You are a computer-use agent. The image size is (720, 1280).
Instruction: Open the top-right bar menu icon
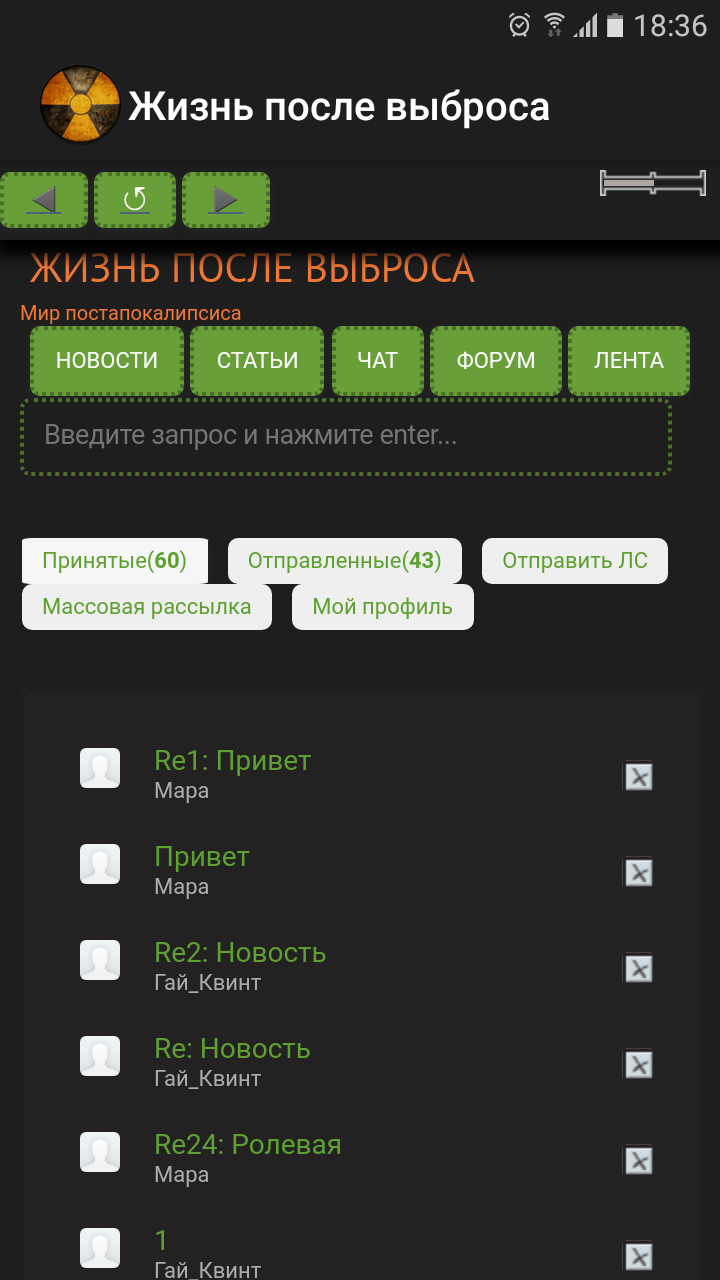(x=653, y=183)
